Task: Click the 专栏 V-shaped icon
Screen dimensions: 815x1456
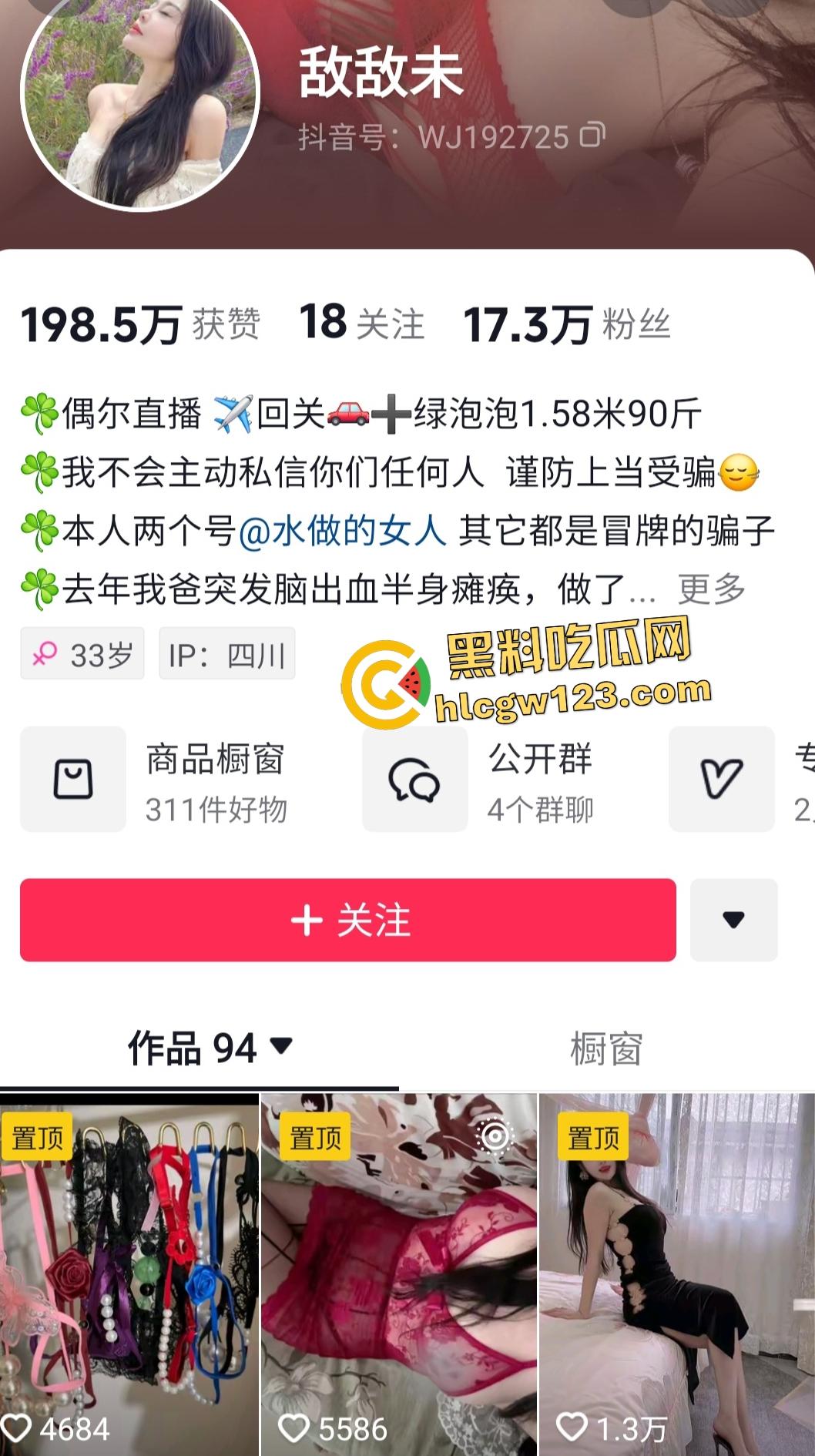Action: pyautogui.click(x=721, y=778)
